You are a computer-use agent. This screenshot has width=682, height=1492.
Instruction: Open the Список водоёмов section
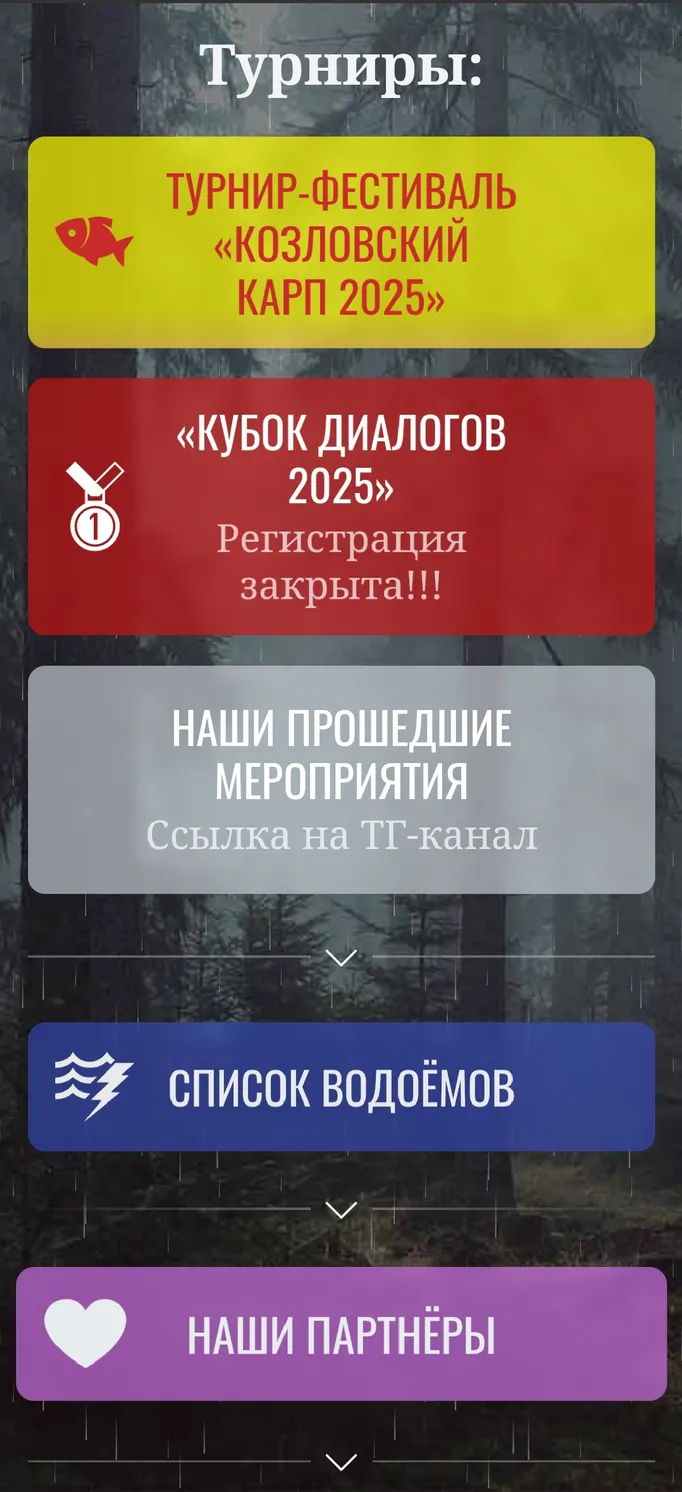click(x=341, y=1086)
